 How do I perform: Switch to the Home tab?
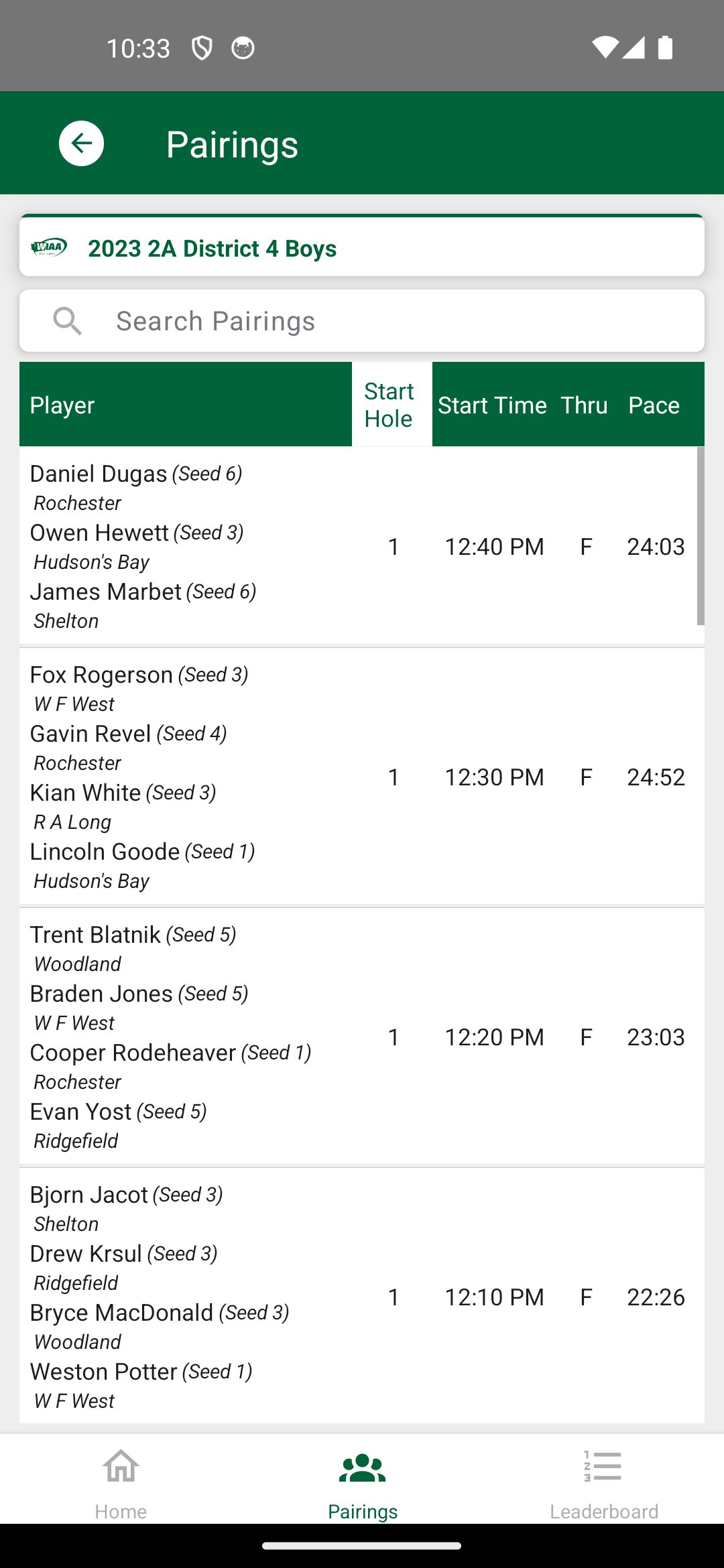point(121,1482)
